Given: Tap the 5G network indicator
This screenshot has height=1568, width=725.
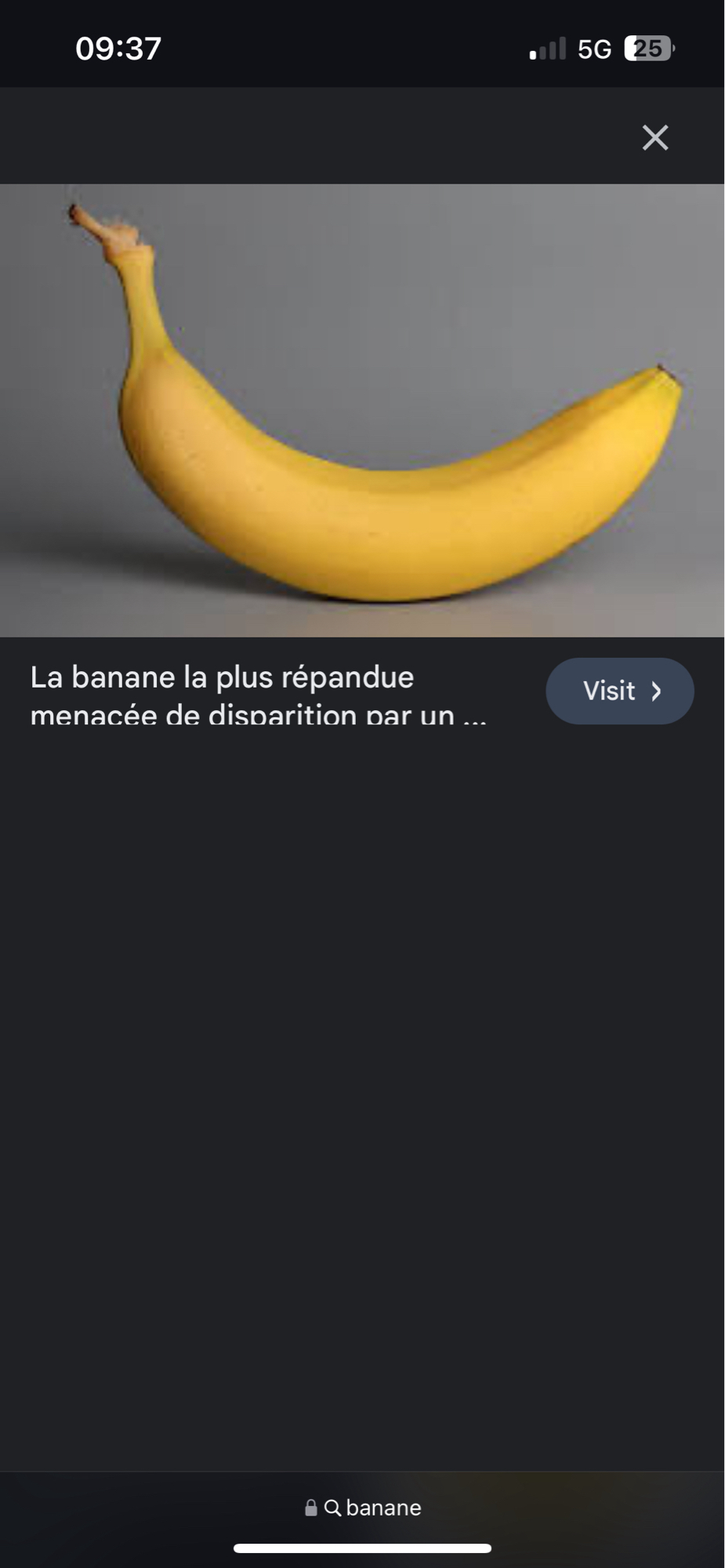Looking at the screenshot, I should pos(593,47).
